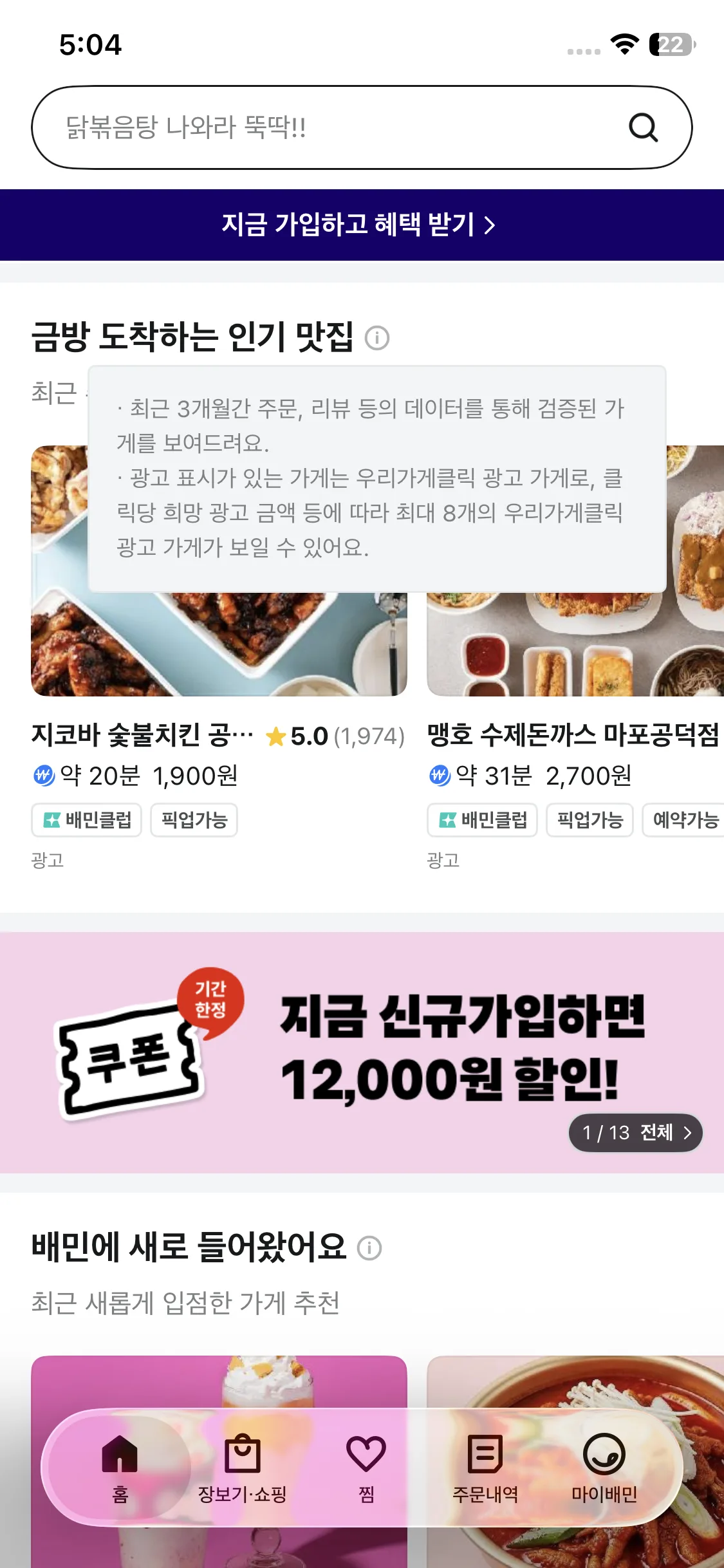
Task: Tap the magnifier search icon
Action: coord(643,127)
